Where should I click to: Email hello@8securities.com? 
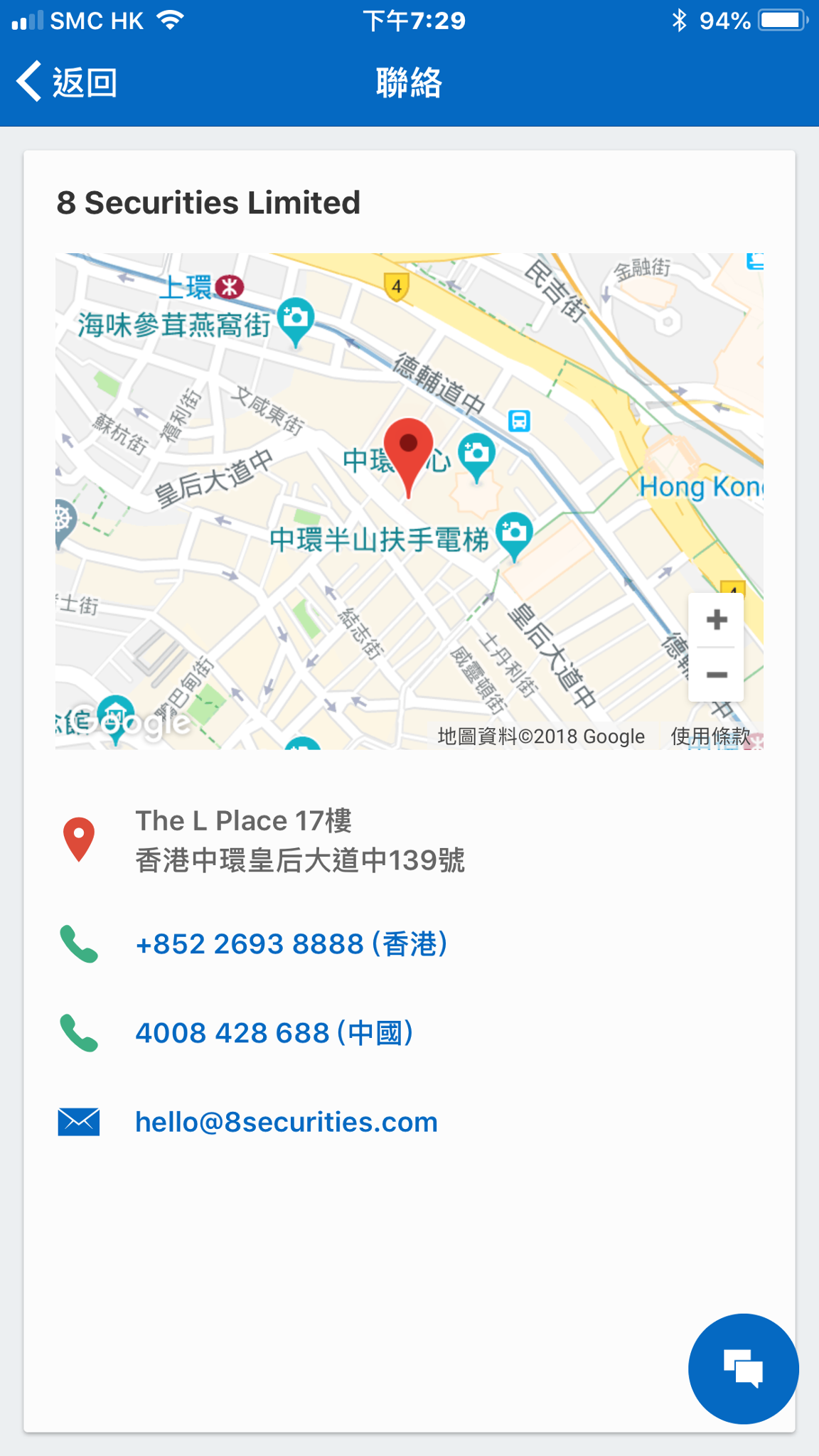tap(287, 1122)
